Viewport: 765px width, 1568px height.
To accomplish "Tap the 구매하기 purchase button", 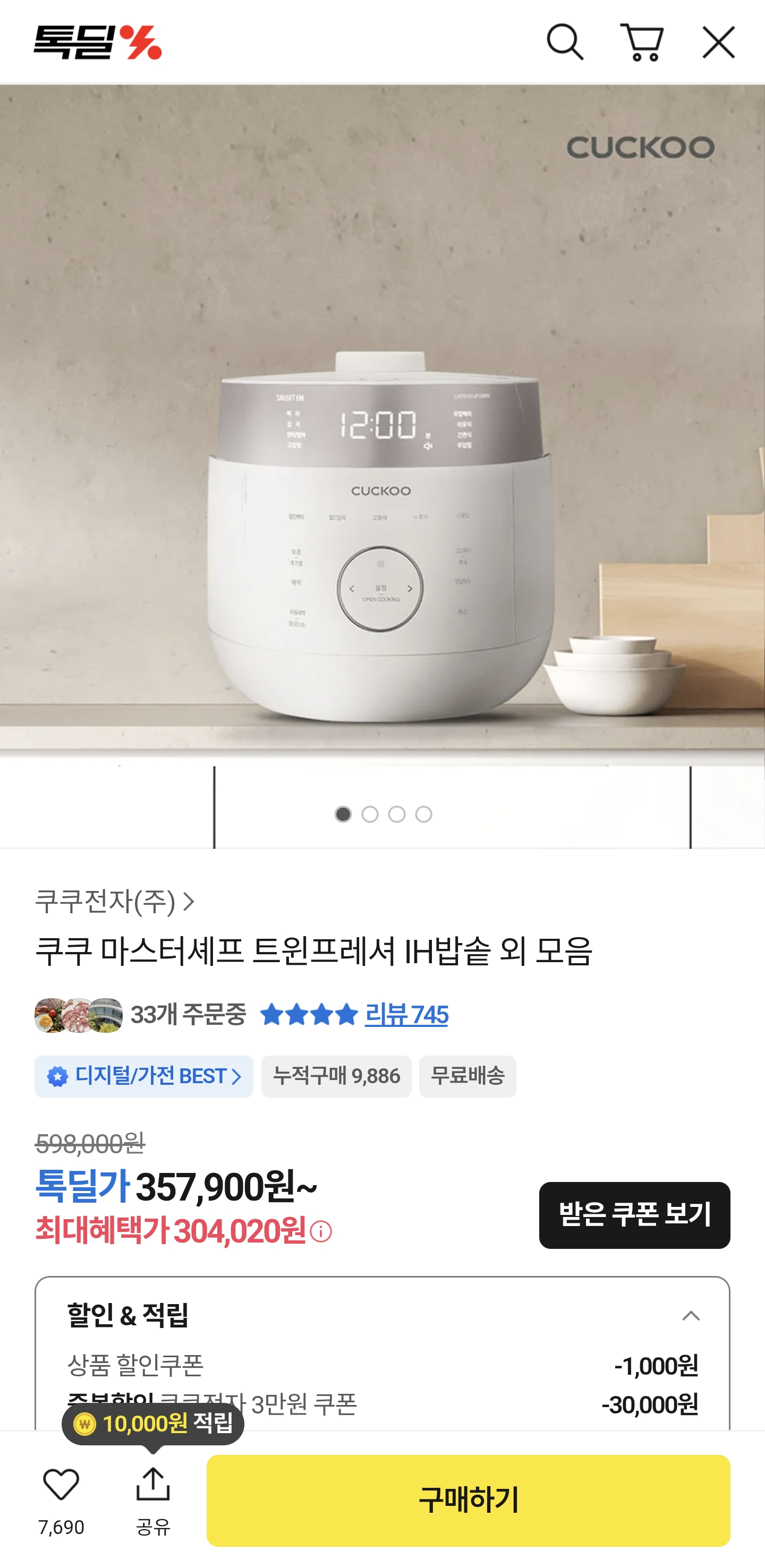I will [468, 1500].
